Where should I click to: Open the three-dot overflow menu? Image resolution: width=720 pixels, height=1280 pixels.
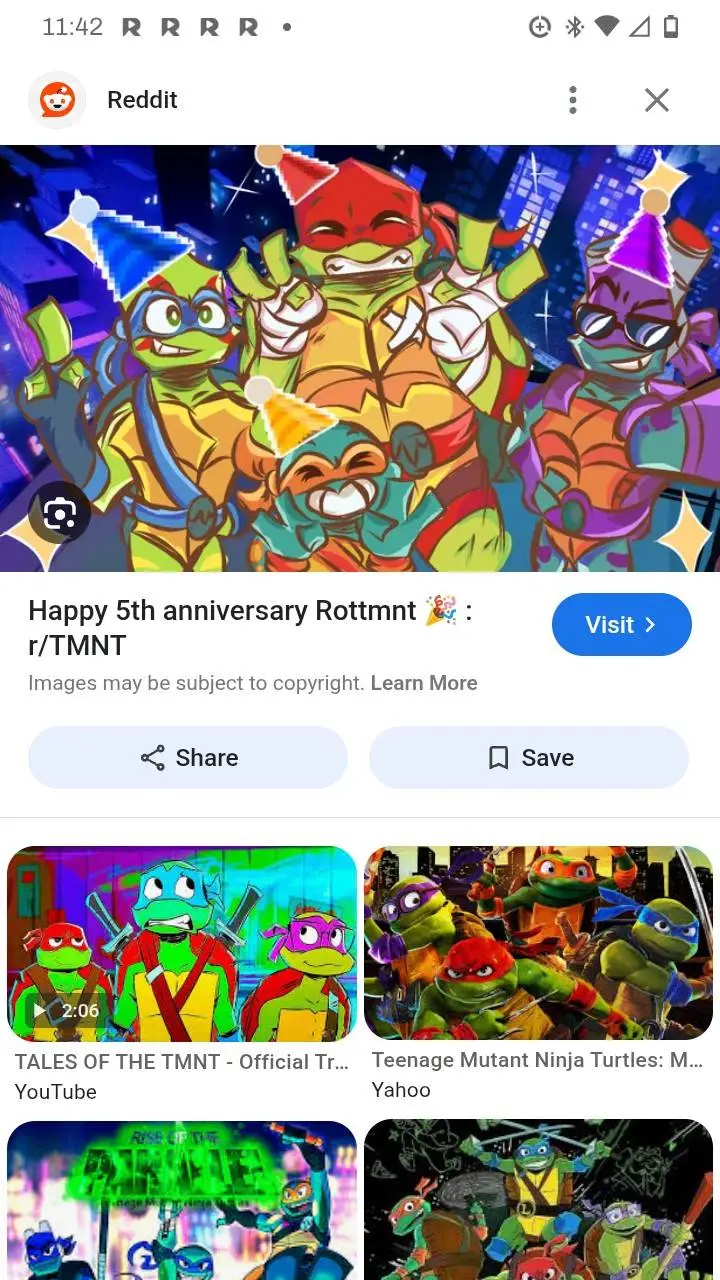[x=572, y=100]
